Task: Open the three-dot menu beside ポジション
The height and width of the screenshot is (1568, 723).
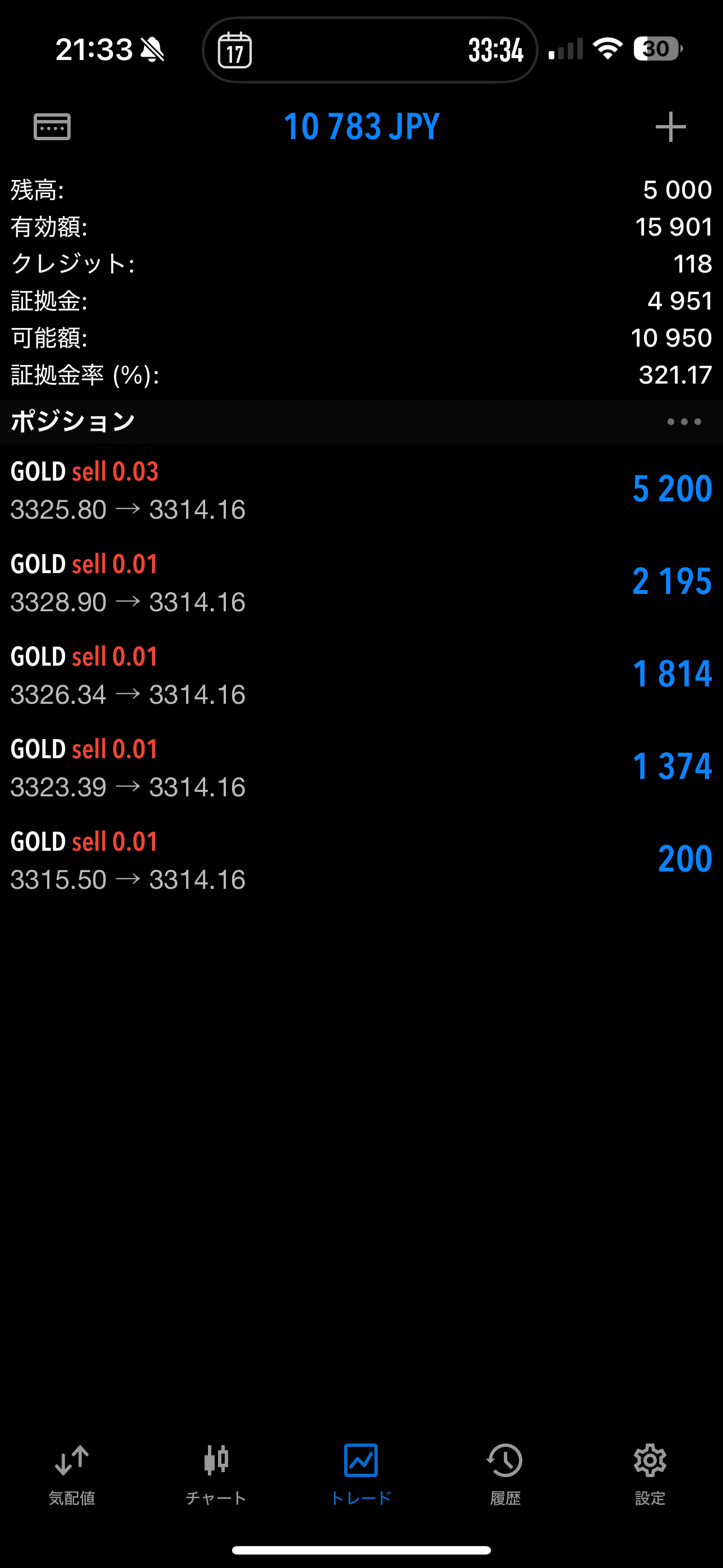Action: [684, 422]
